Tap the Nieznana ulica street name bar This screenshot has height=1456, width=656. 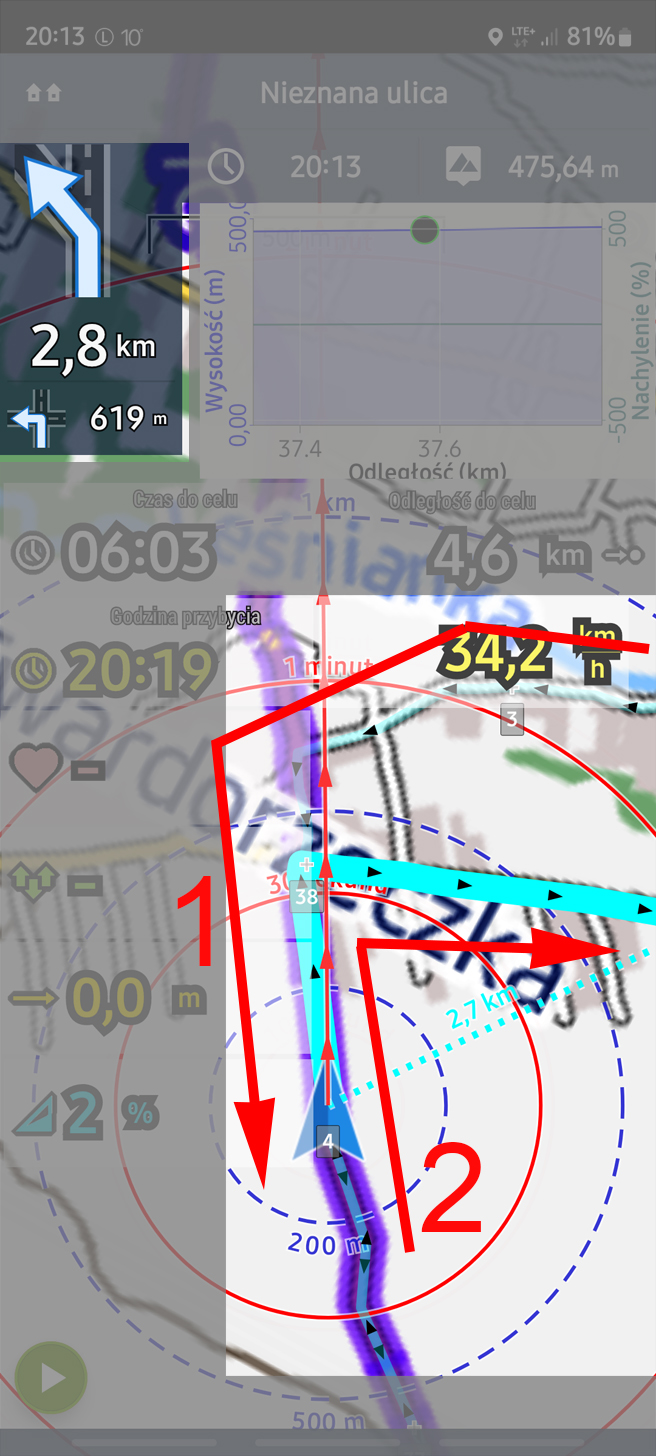tap(353, 94)
